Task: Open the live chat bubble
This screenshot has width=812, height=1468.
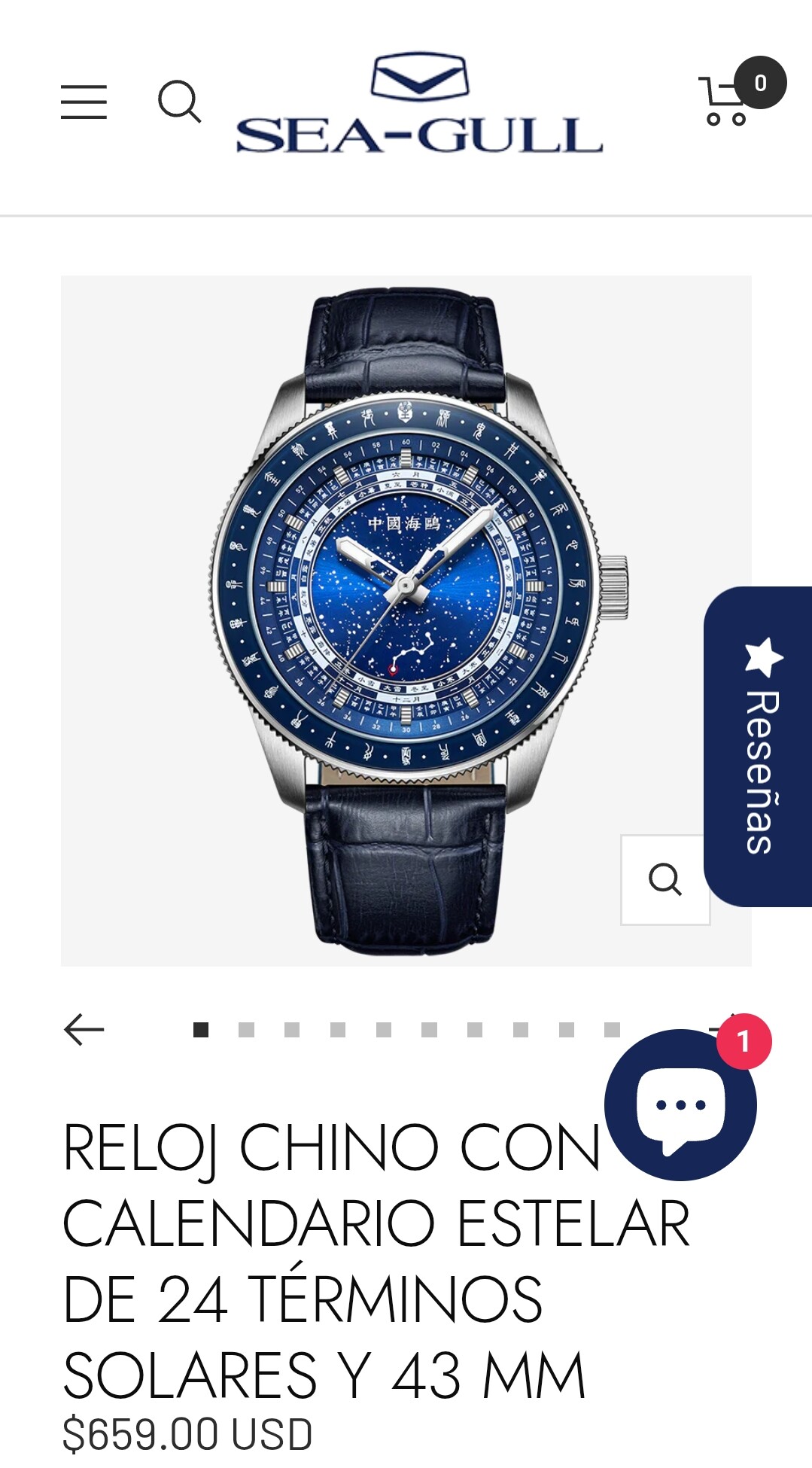Action: coord(680,1104)
